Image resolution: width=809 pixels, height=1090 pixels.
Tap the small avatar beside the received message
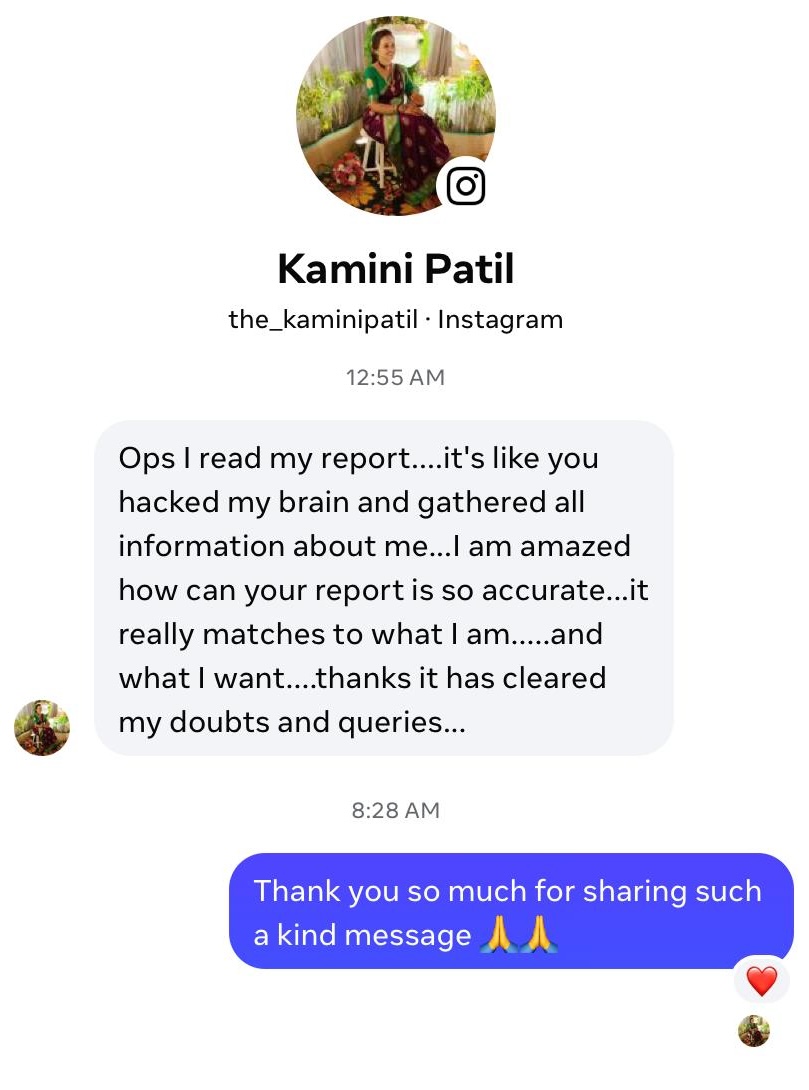42,727
